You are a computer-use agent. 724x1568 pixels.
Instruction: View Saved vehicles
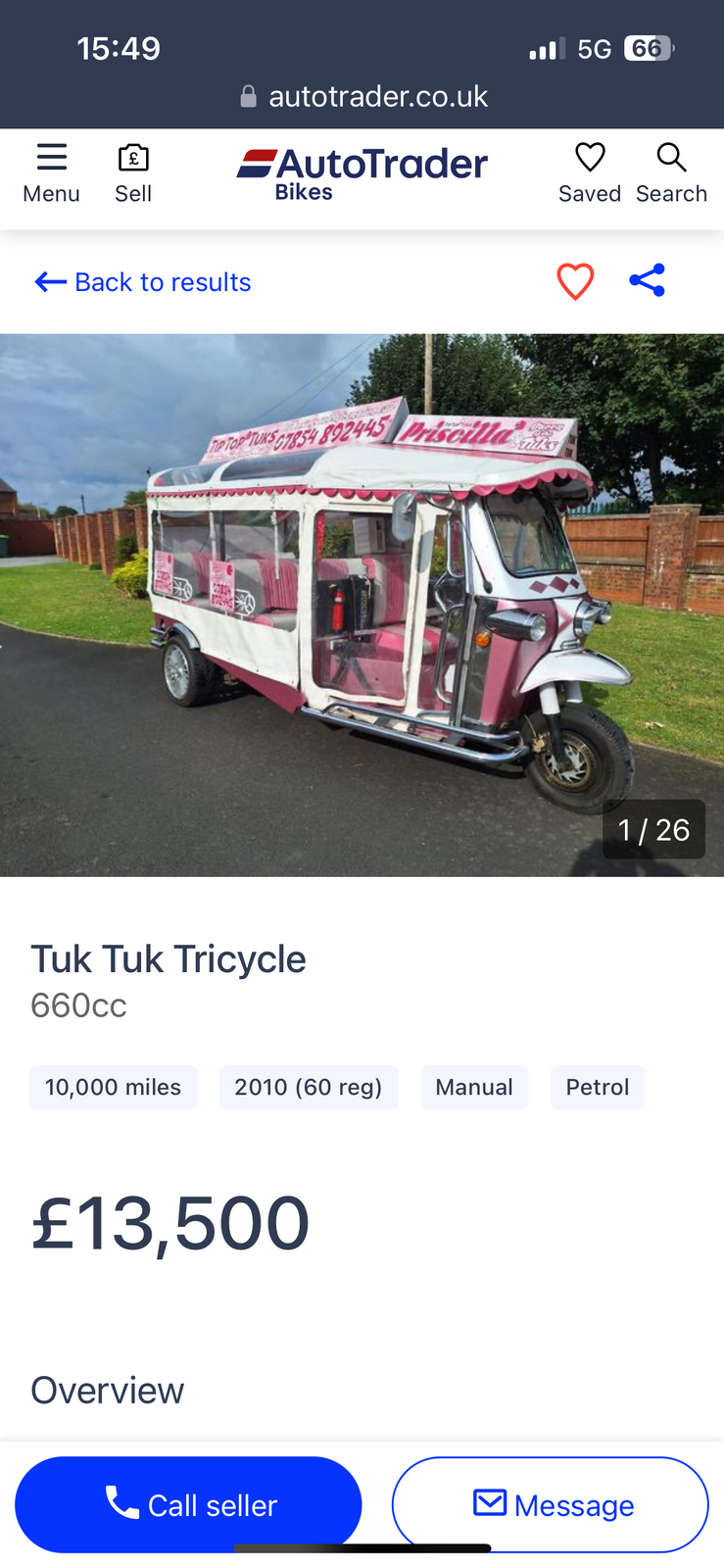click(x=589, y=173)
